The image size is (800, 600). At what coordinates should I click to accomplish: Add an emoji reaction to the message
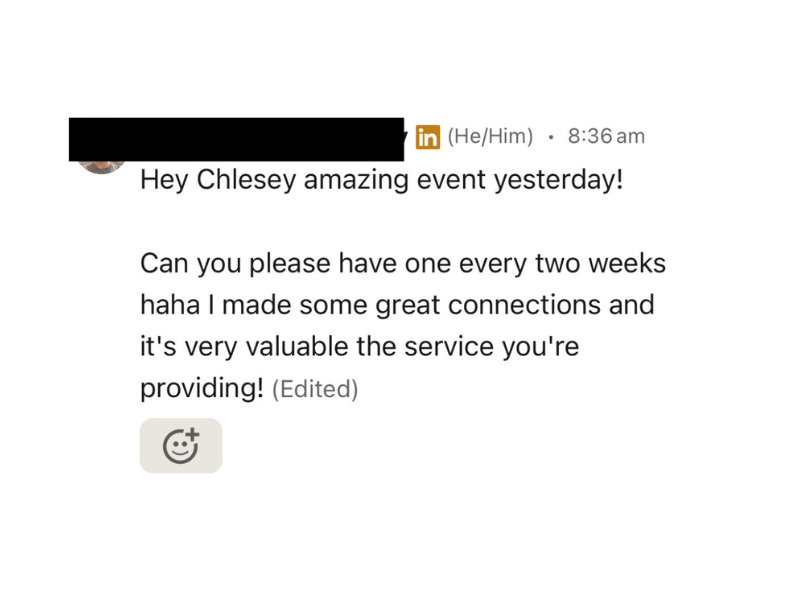(x=181, y=445)
